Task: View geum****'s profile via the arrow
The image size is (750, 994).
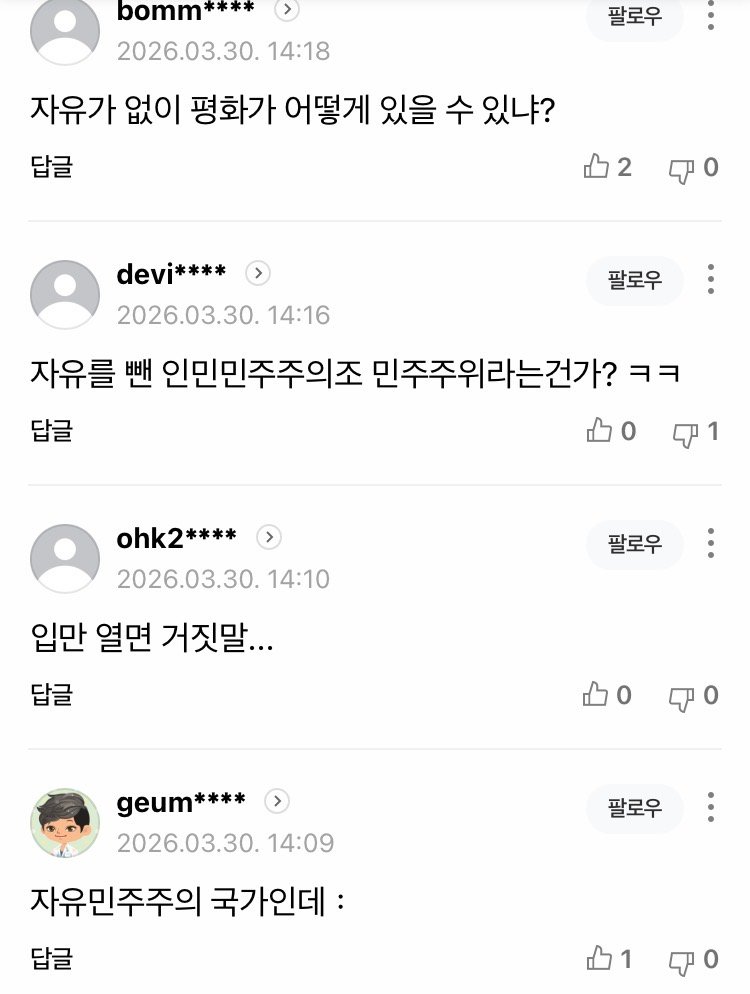Action: pyautogui.click(x=277, y=801)
